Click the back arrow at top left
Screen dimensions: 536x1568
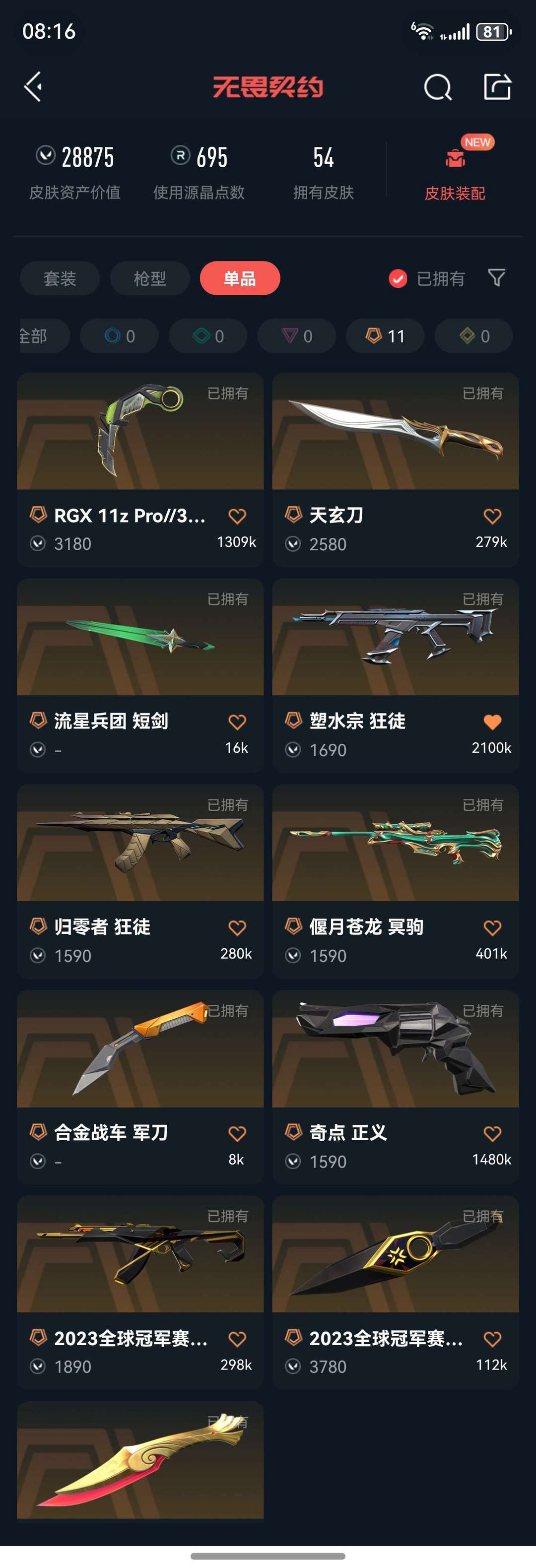pos(34,86)
